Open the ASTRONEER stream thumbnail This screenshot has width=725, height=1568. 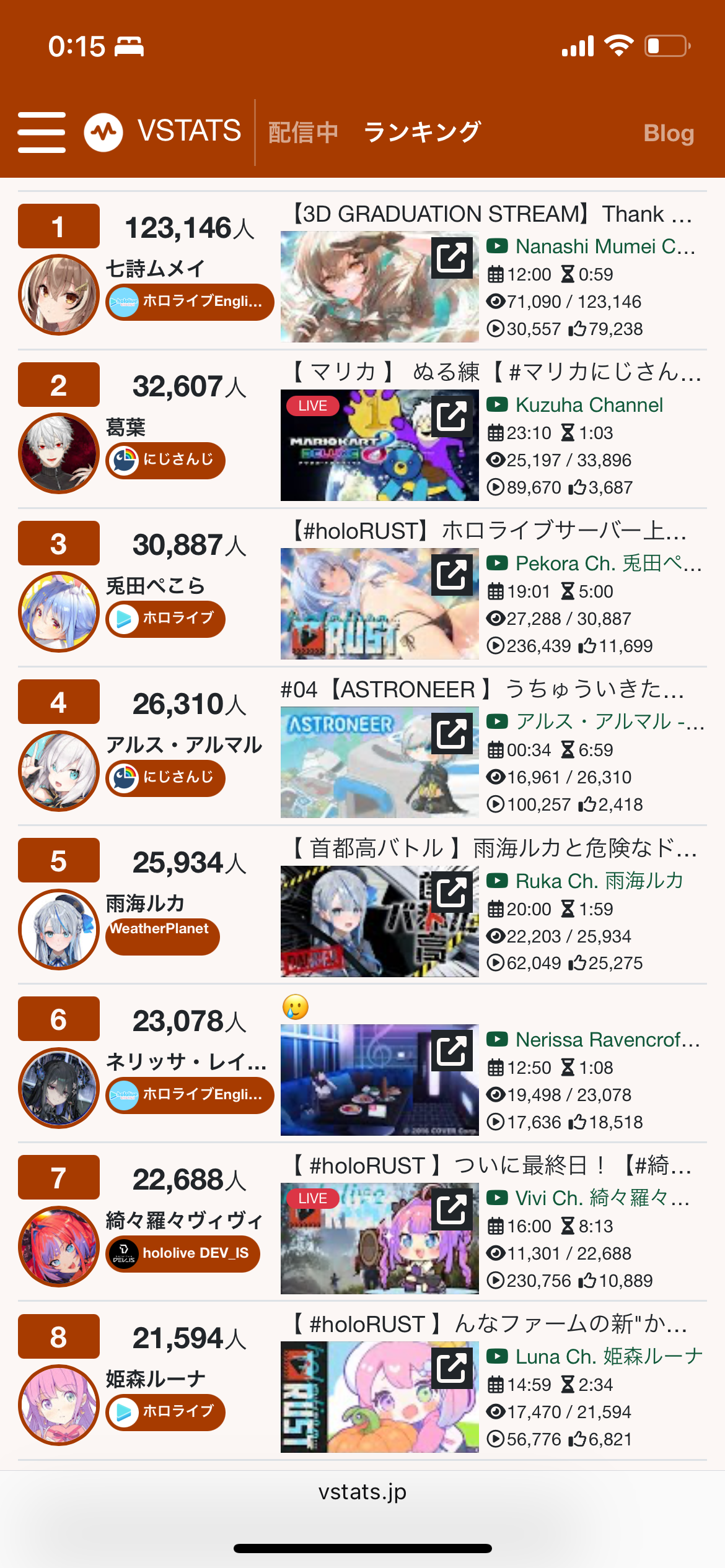pos(379,762)
